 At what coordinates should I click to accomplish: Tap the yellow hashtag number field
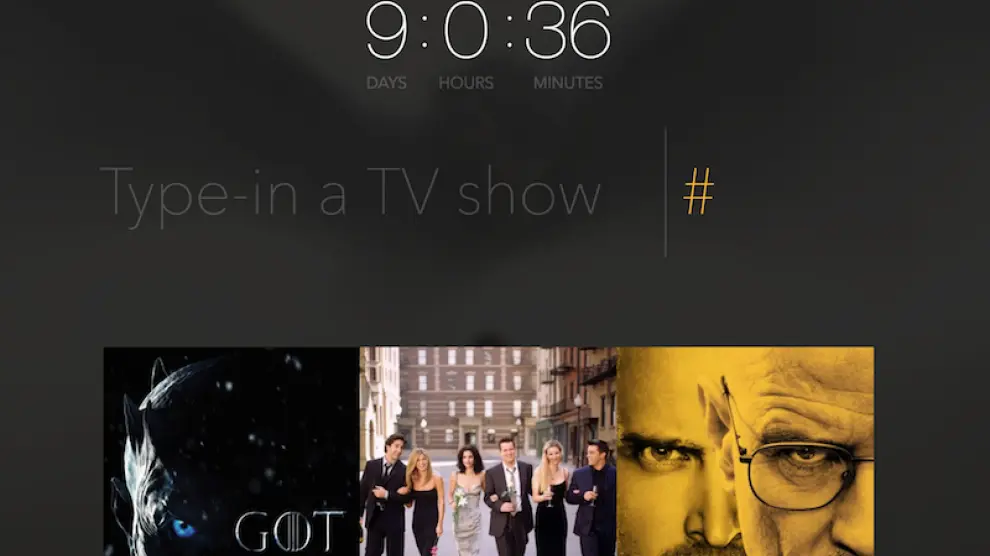point(698,191)
